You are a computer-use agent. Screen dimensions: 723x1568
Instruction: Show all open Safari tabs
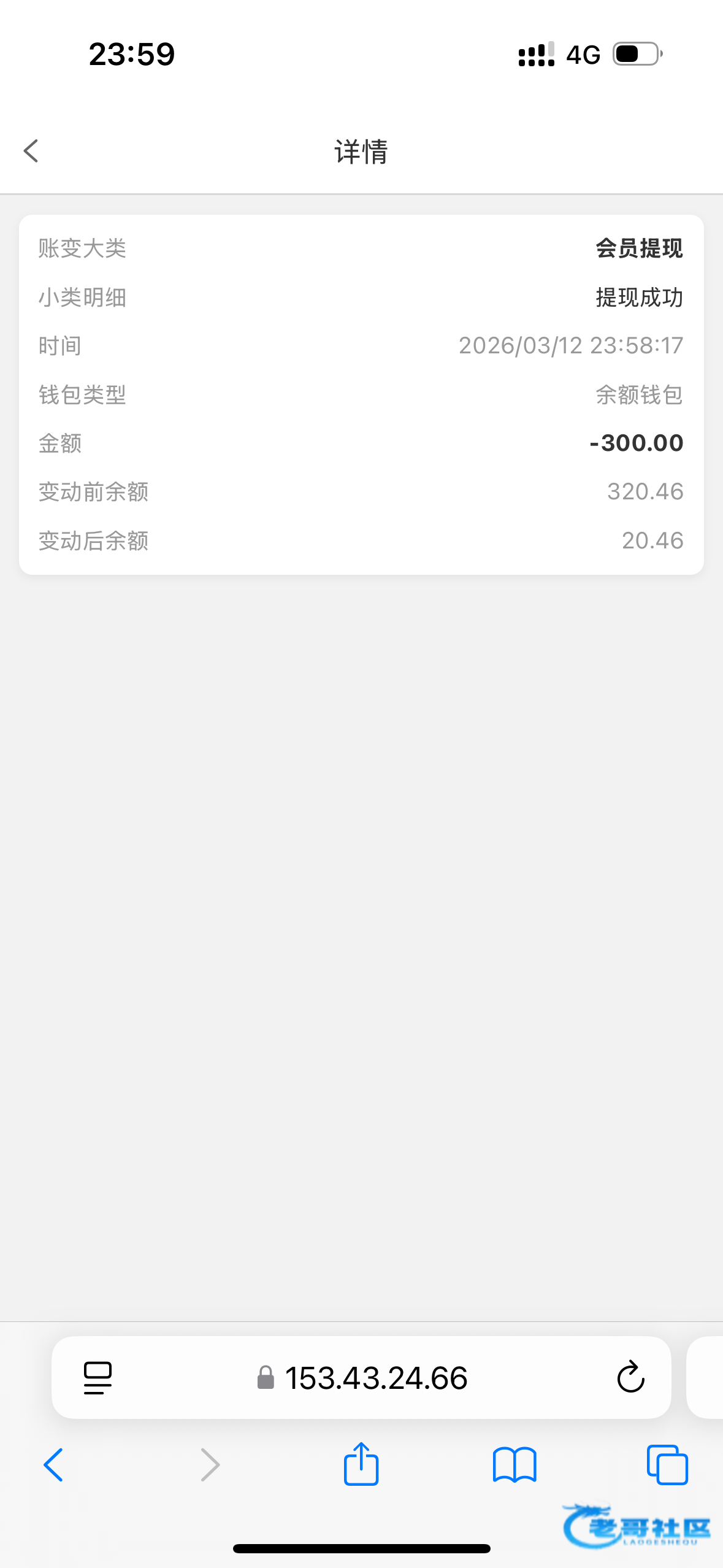coord(667,1465)
